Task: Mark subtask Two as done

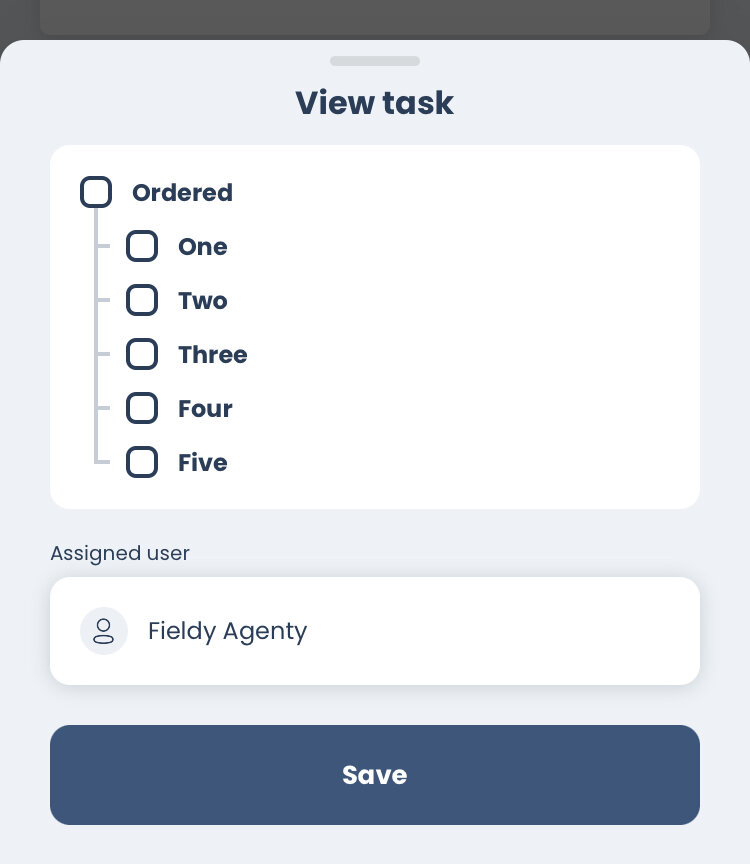Action: click(x=142, y=300)
